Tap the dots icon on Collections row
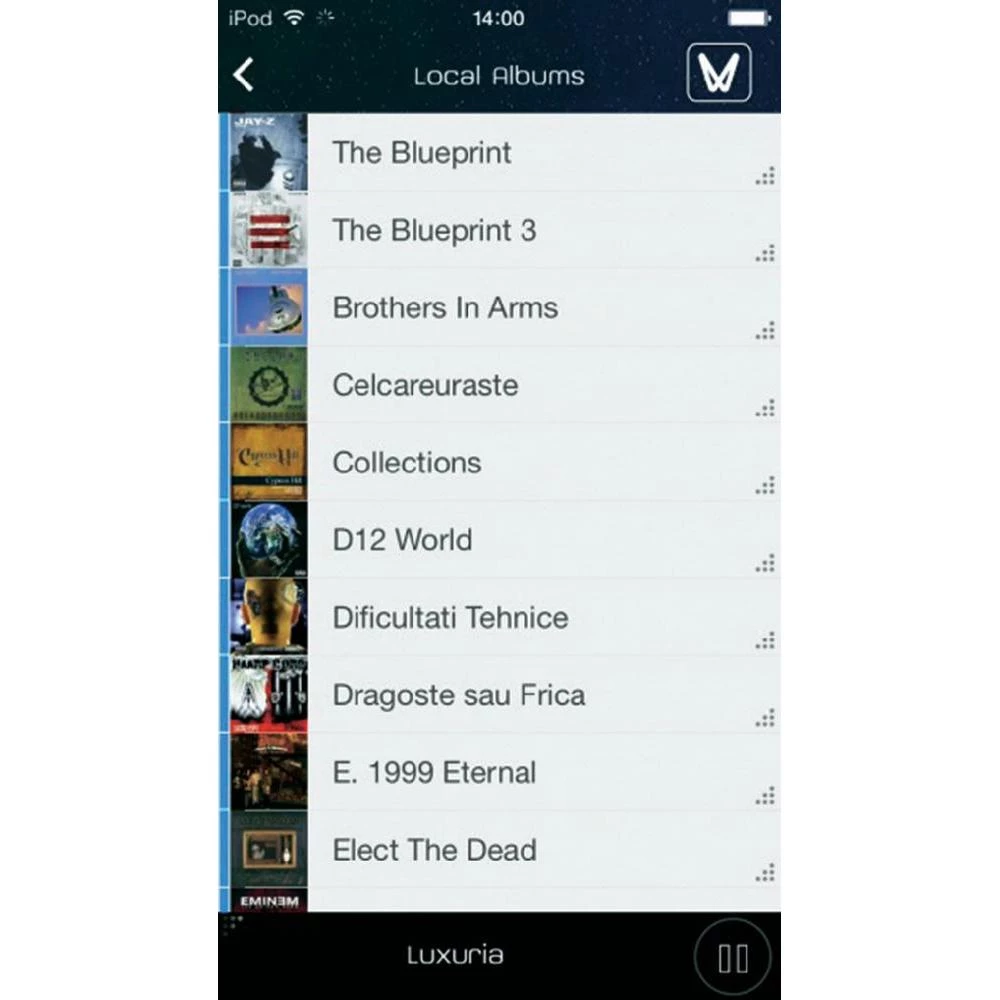The width and height of the screenshot is (1000, 1000). 765,486
